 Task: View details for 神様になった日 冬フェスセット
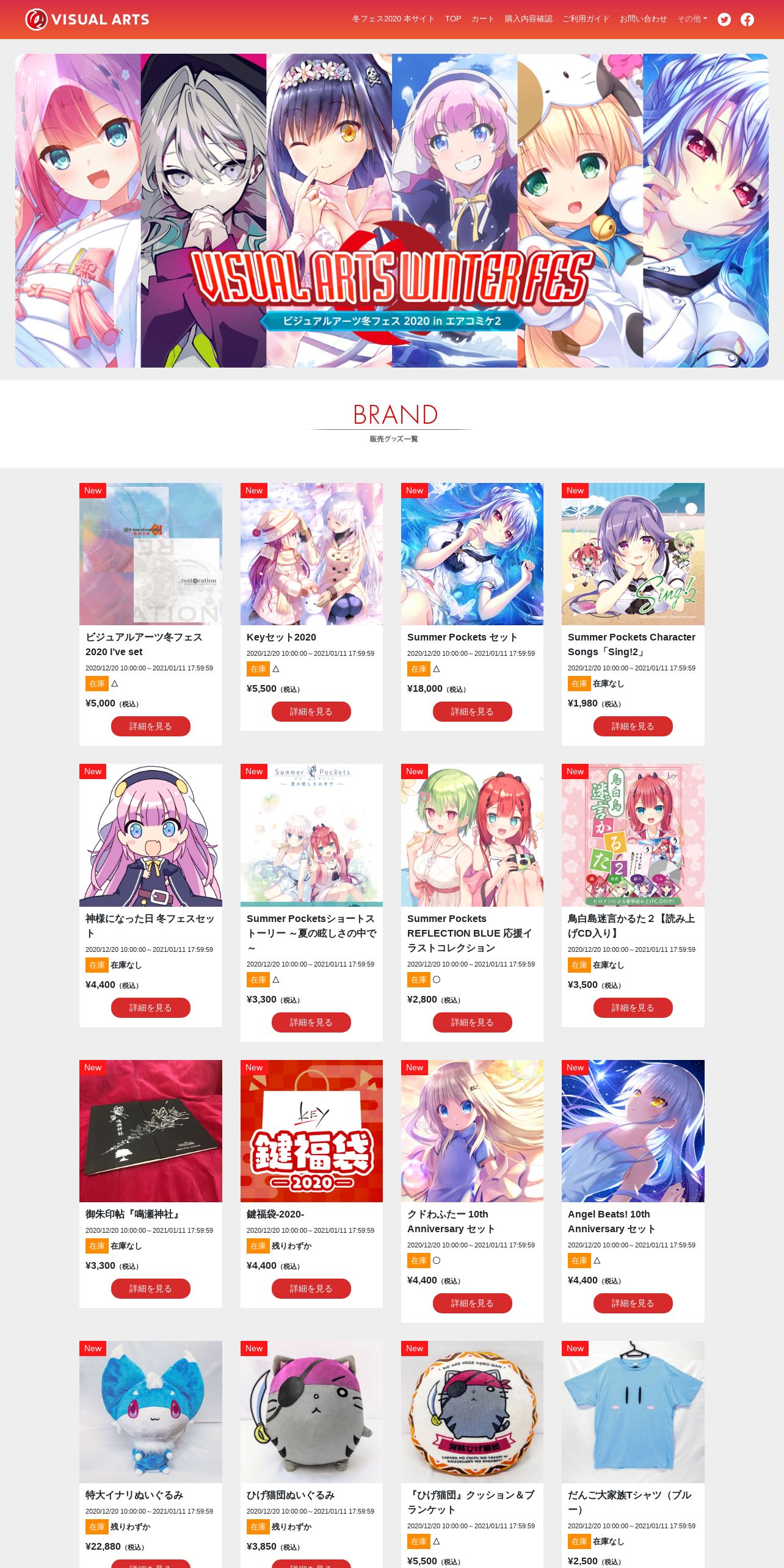(x=150, y=1007)
